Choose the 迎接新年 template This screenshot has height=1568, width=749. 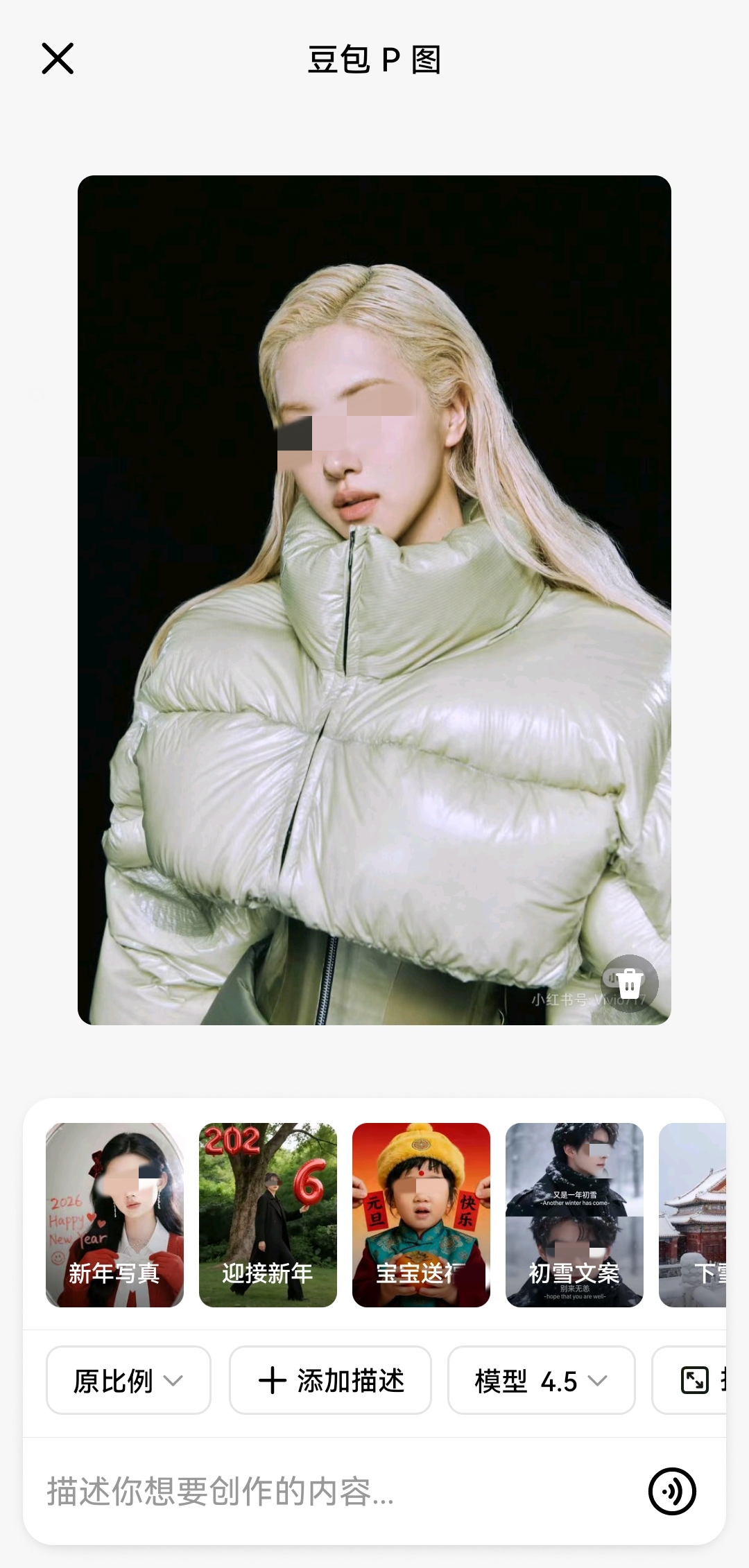point(268,1214)
